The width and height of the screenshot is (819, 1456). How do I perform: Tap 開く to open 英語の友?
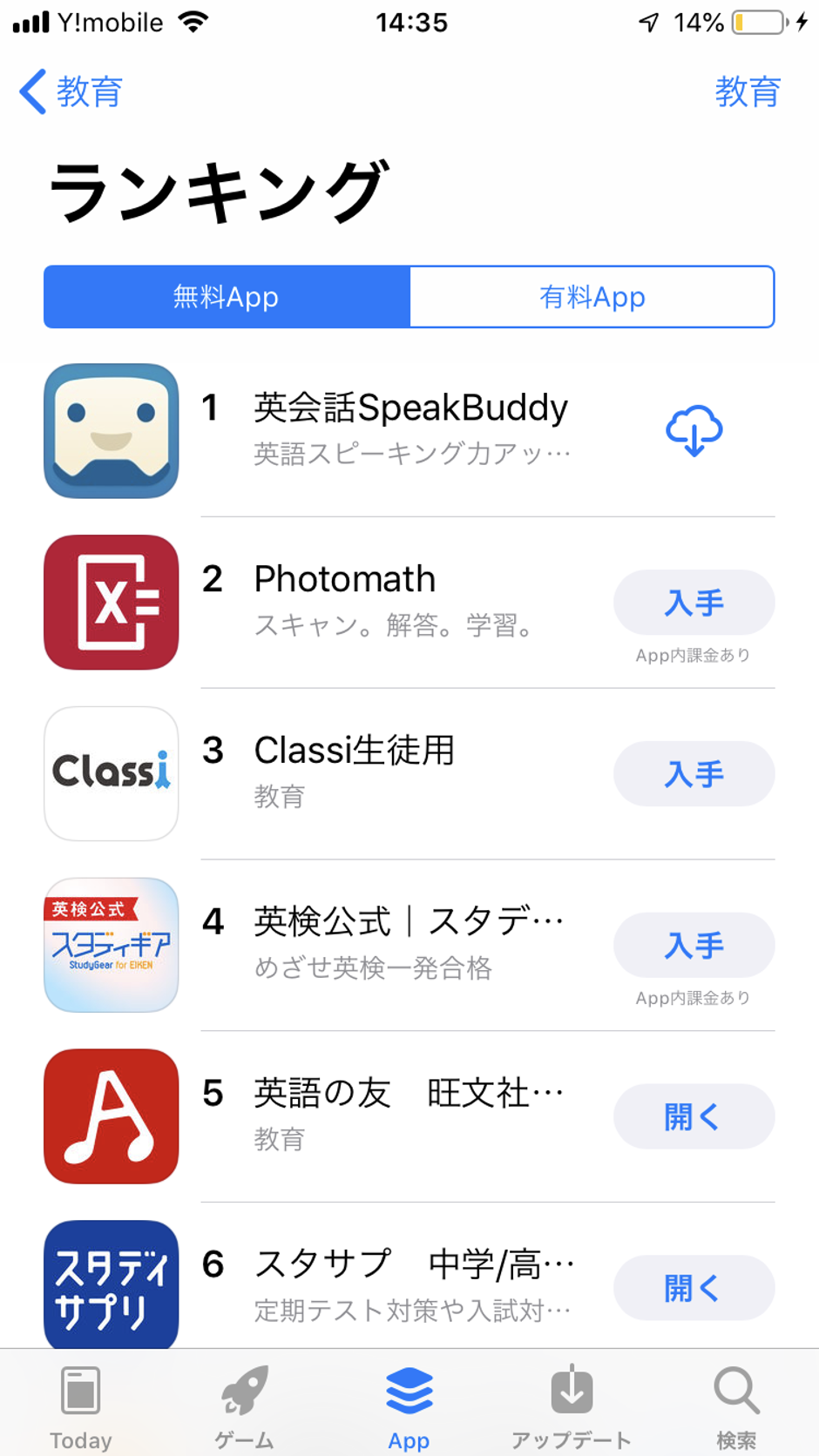pos(694,1116)
